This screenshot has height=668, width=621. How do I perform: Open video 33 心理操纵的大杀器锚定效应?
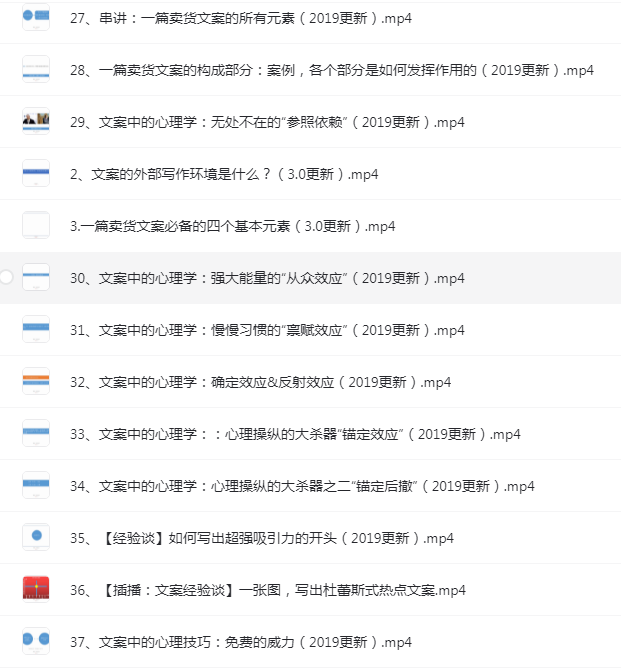pyautogui.click(x=295, y=434)
